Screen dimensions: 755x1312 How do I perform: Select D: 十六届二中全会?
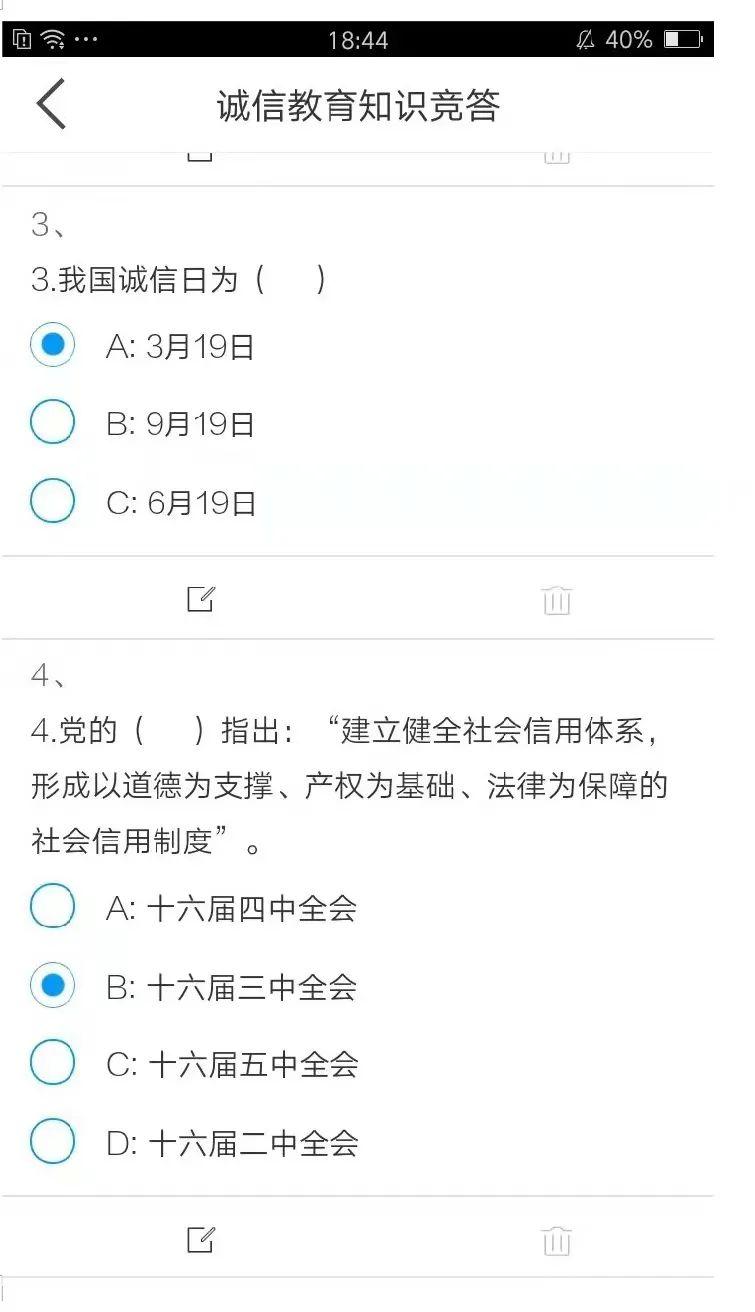coord(53,1141)
